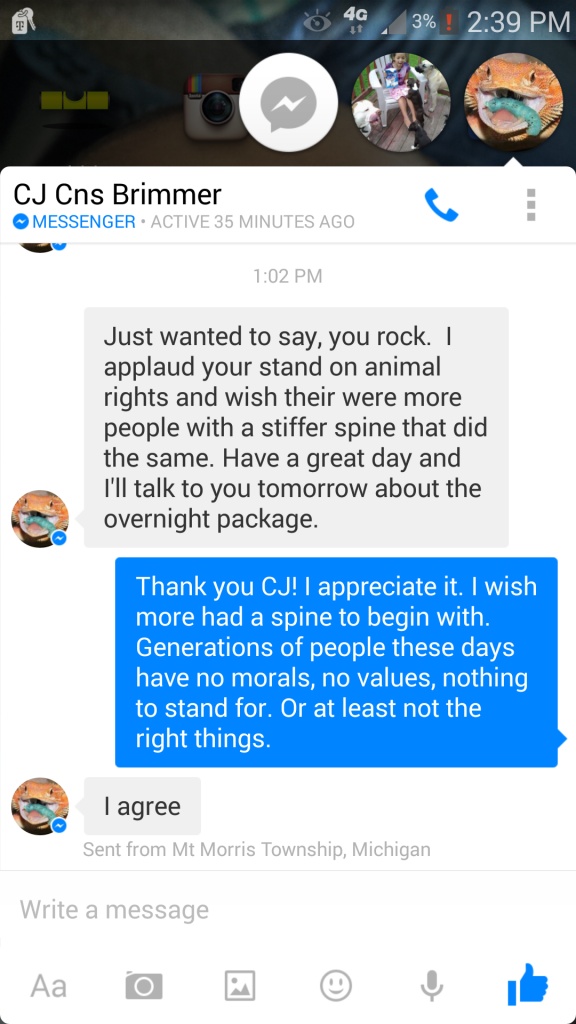Switch to the chat head with child and dogs
Screen dimensions: 576x1024
click(401, 103)
